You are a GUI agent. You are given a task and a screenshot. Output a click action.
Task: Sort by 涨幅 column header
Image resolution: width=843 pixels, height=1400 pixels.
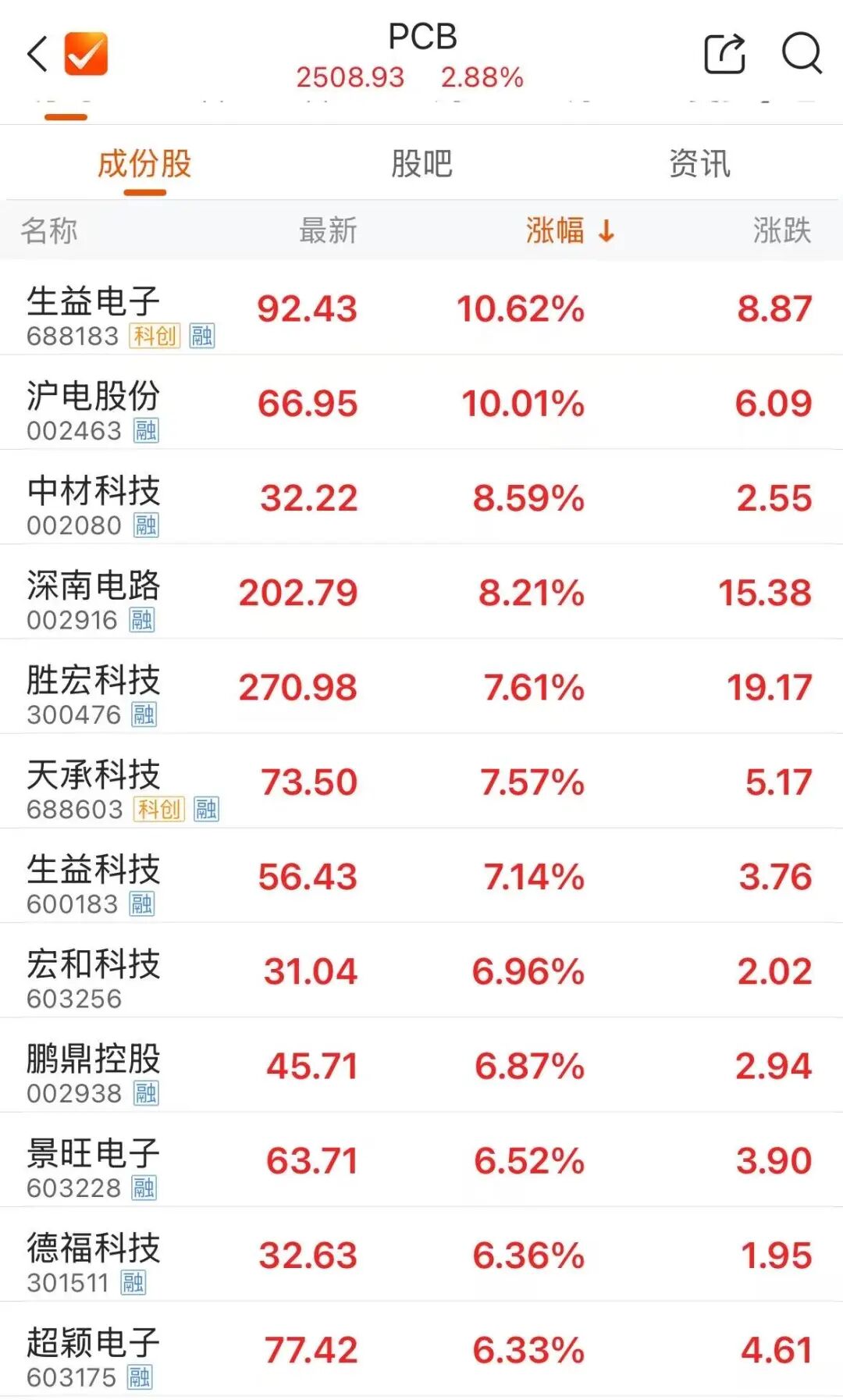point(568,231)
